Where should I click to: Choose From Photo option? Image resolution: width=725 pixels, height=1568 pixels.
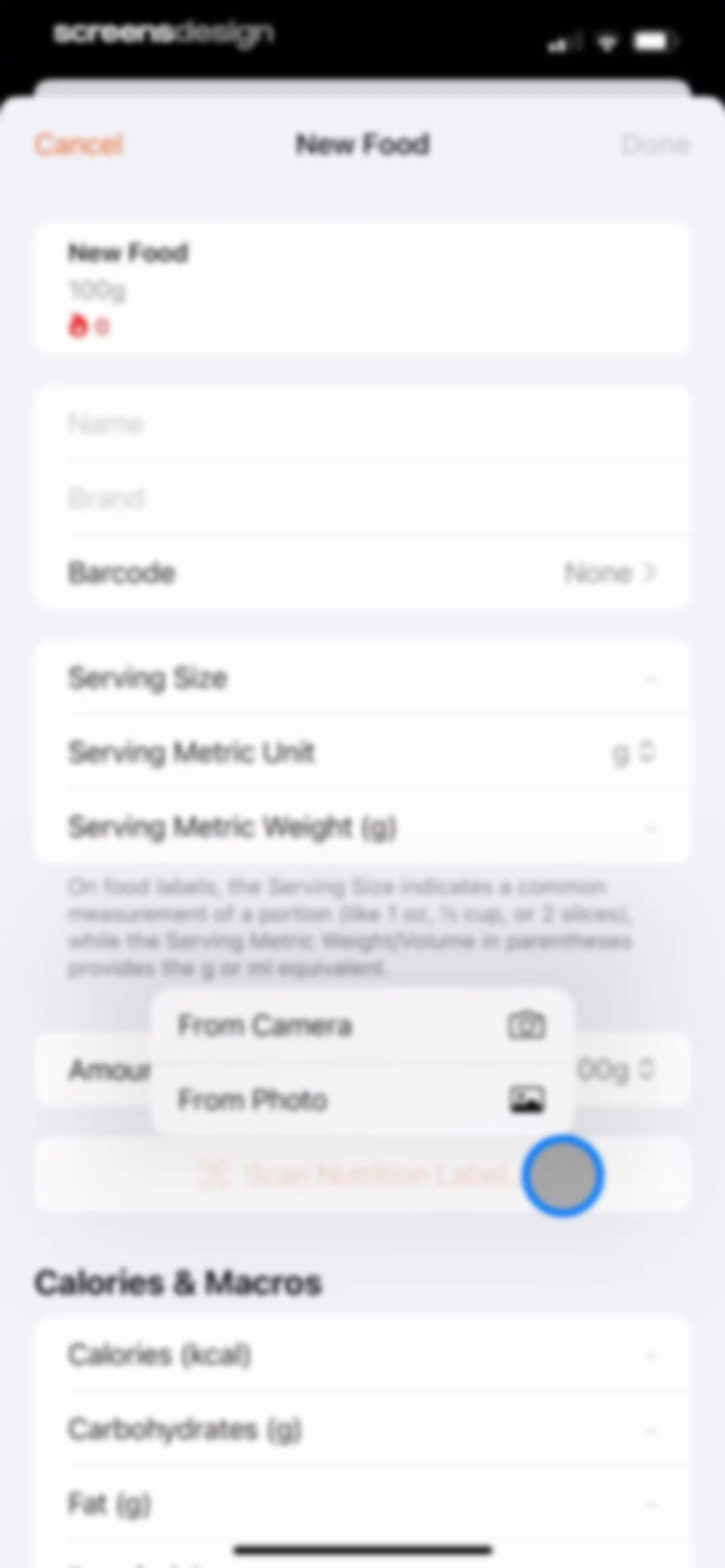tap(361, 1099)
